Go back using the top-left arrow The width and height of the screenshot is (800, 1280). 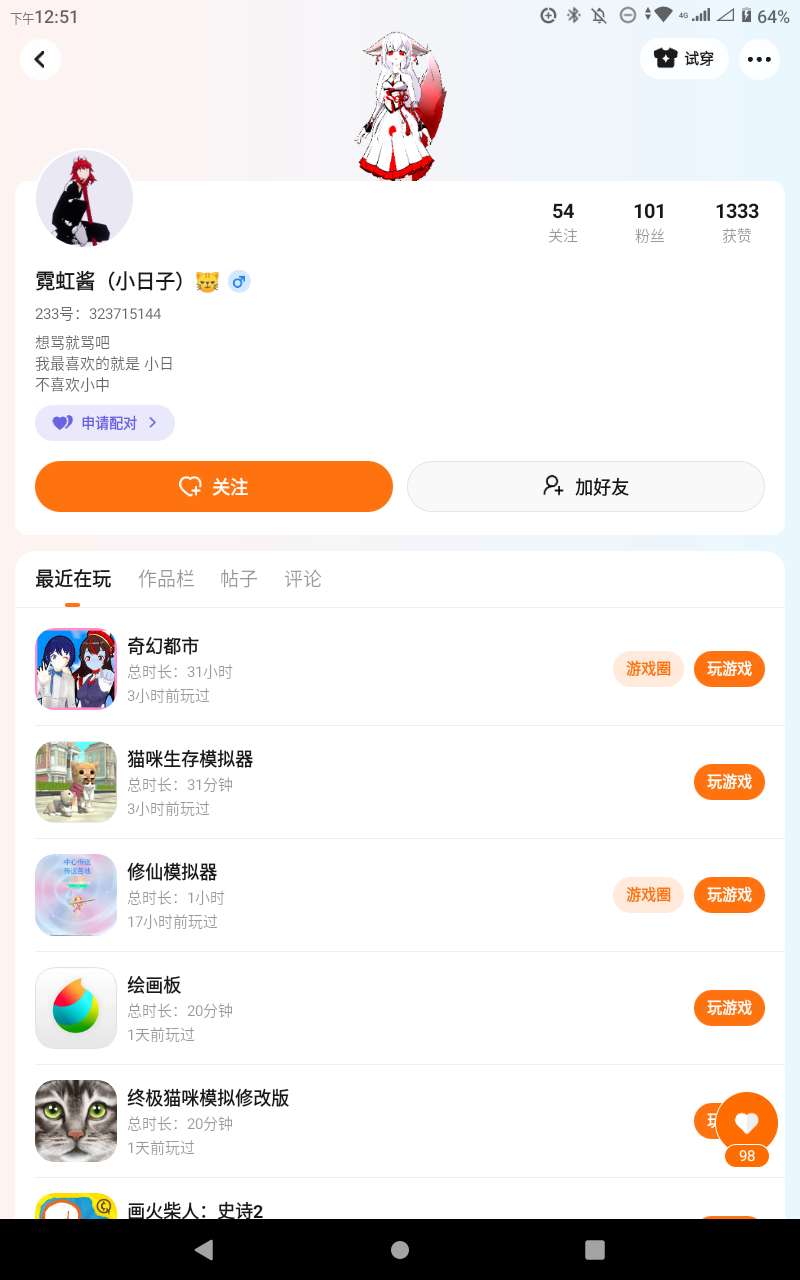coord(40,60)
